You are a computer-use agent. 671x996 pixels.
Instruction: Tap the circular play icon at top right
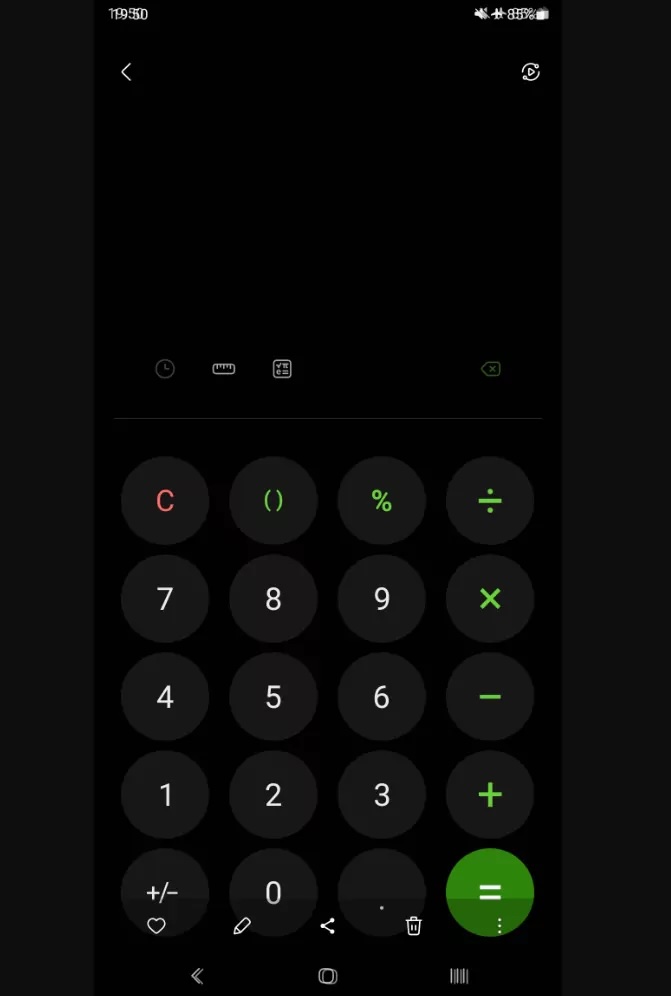[531, 72]
